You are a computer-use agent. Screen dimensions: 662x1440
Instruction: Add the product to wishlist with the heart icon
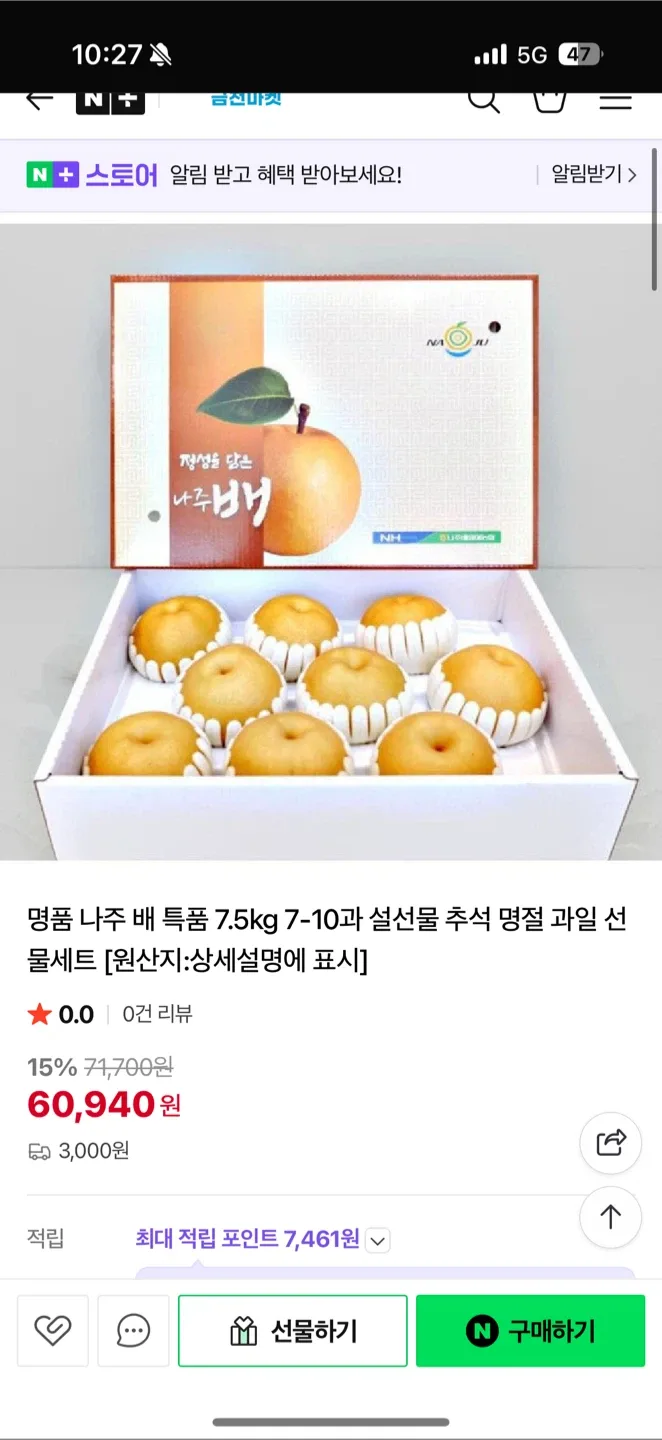[x=52, y=1330]
